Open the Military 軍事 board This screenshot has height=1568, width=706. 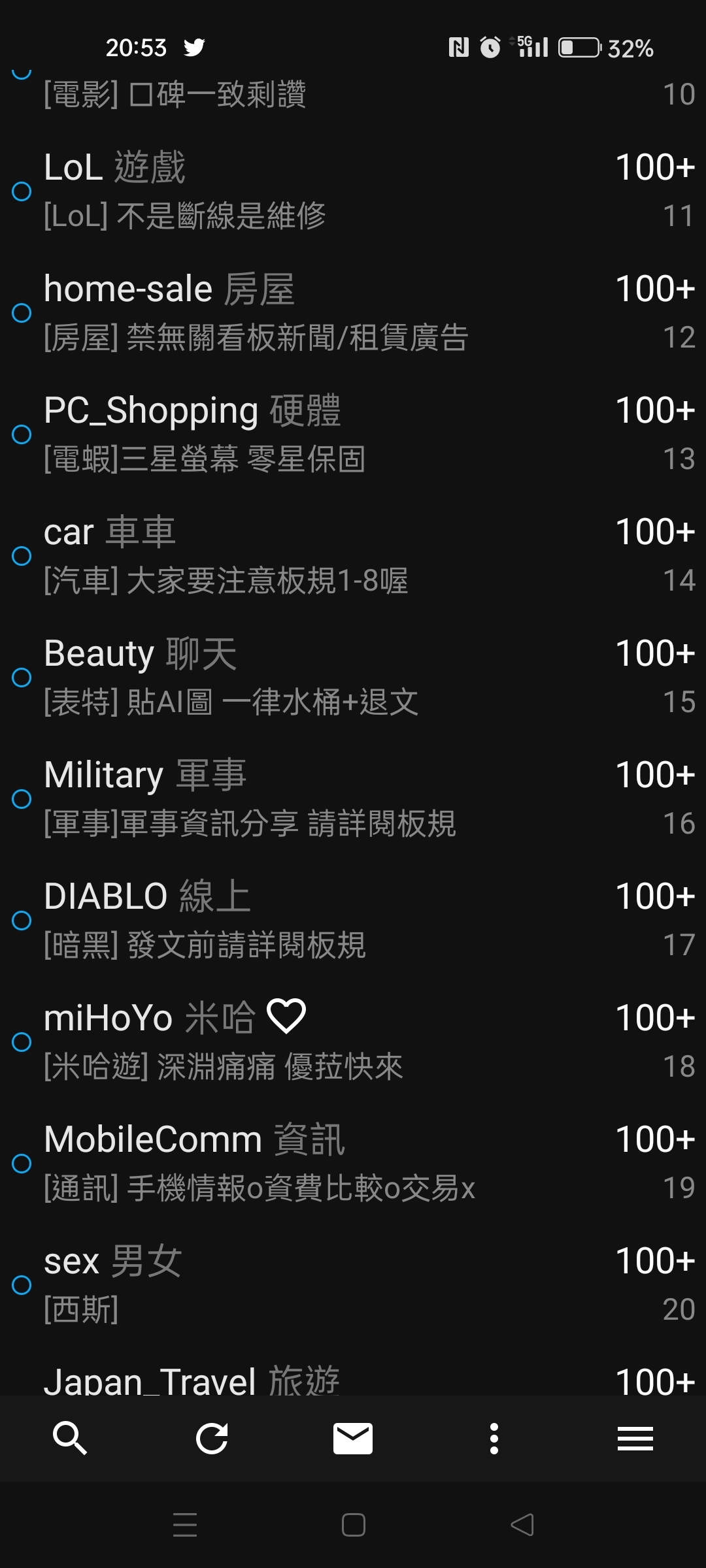pyautogui.click(x=353, y=798)
